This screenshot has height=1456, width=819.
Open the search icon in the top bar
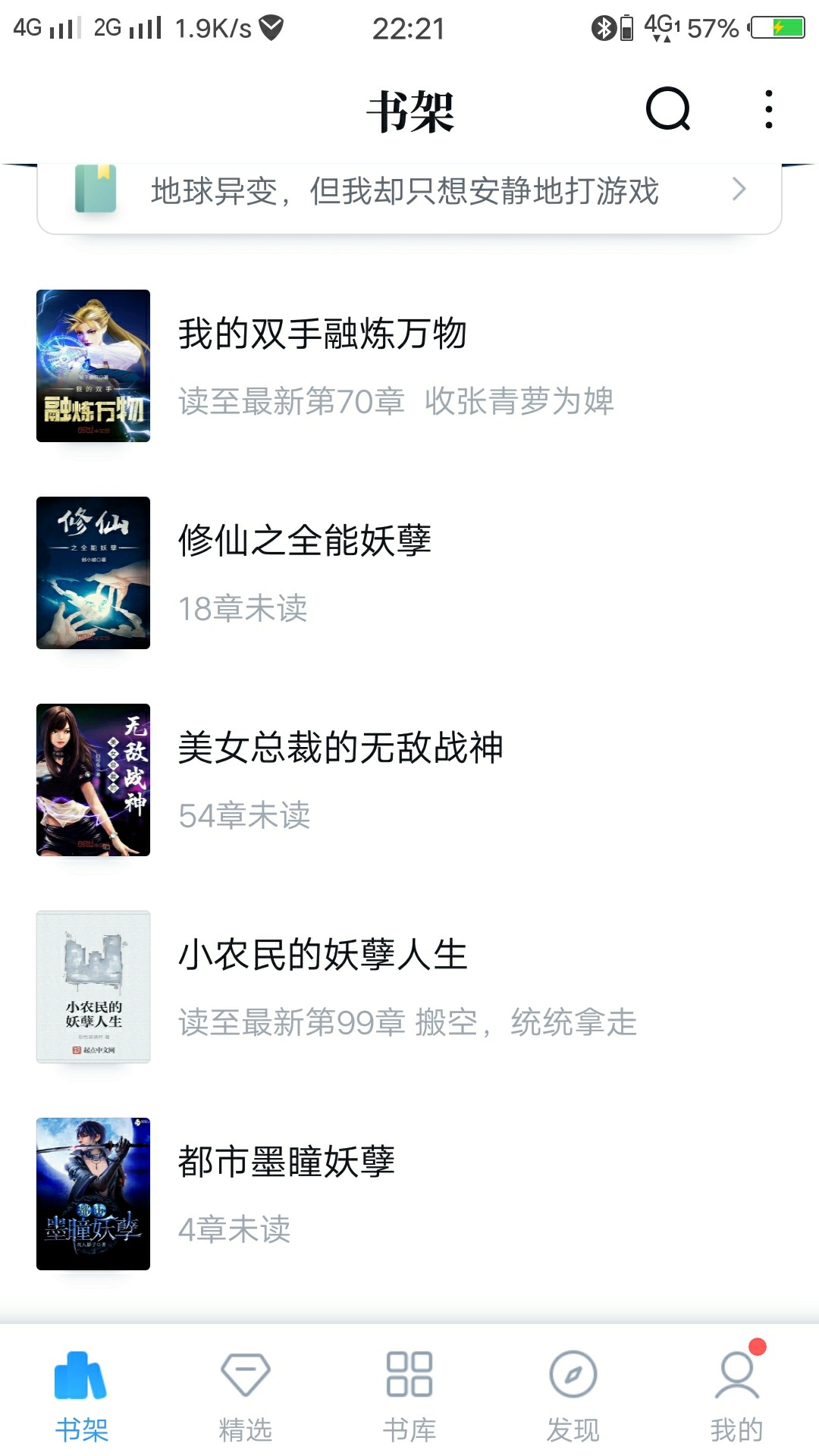coord(668,110)
